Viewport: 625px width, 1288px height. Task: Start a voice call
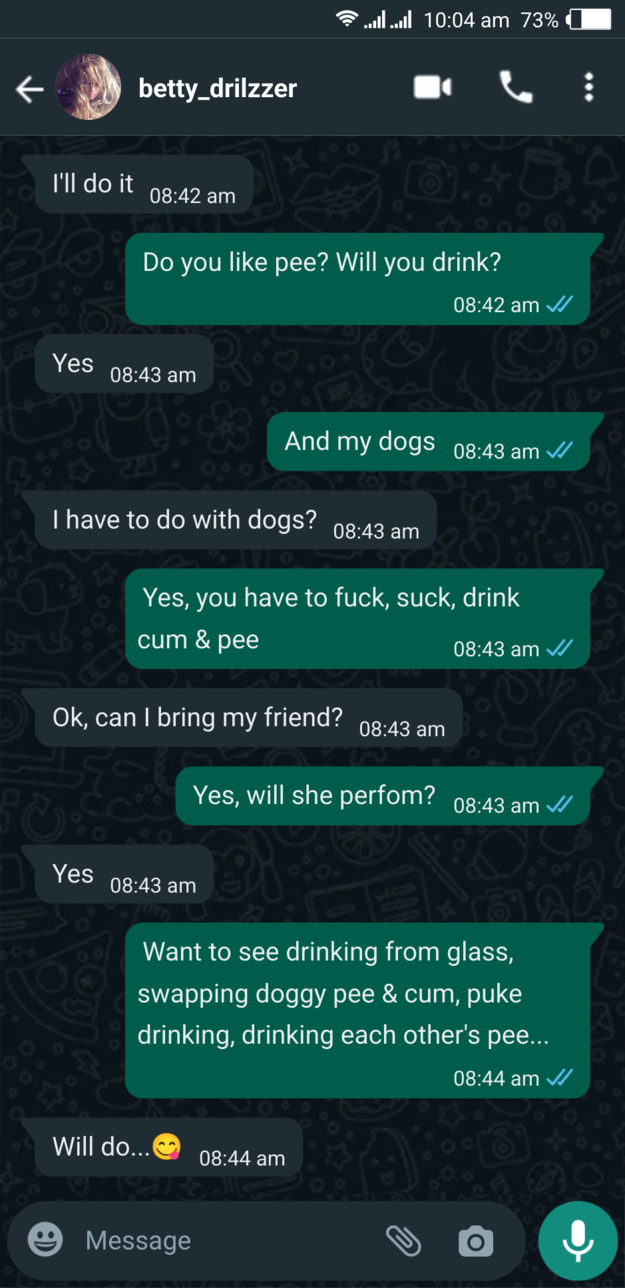(516, 88)
